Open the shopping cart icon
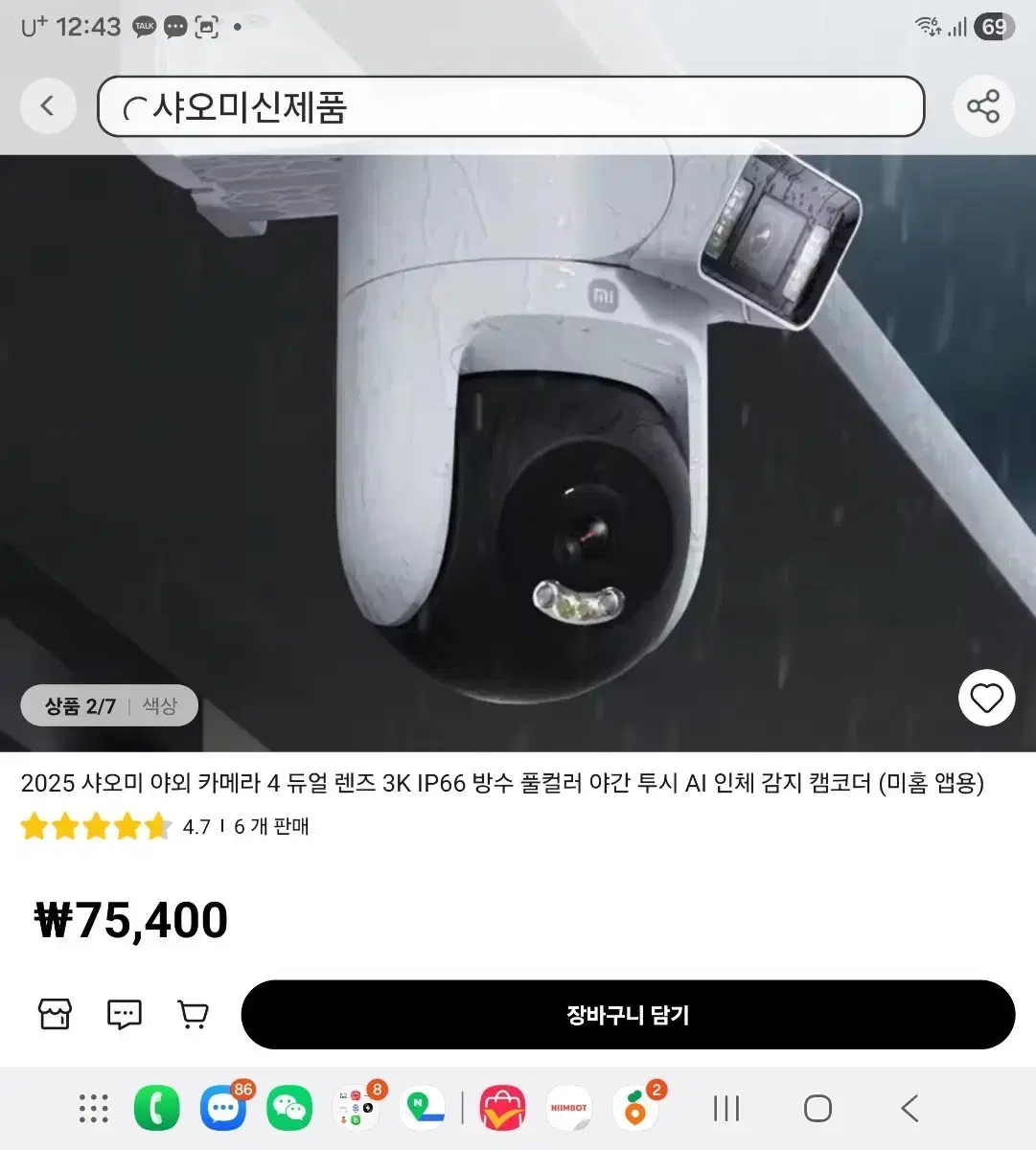The image size is (1036, 1150). (x=192, y=1014)
